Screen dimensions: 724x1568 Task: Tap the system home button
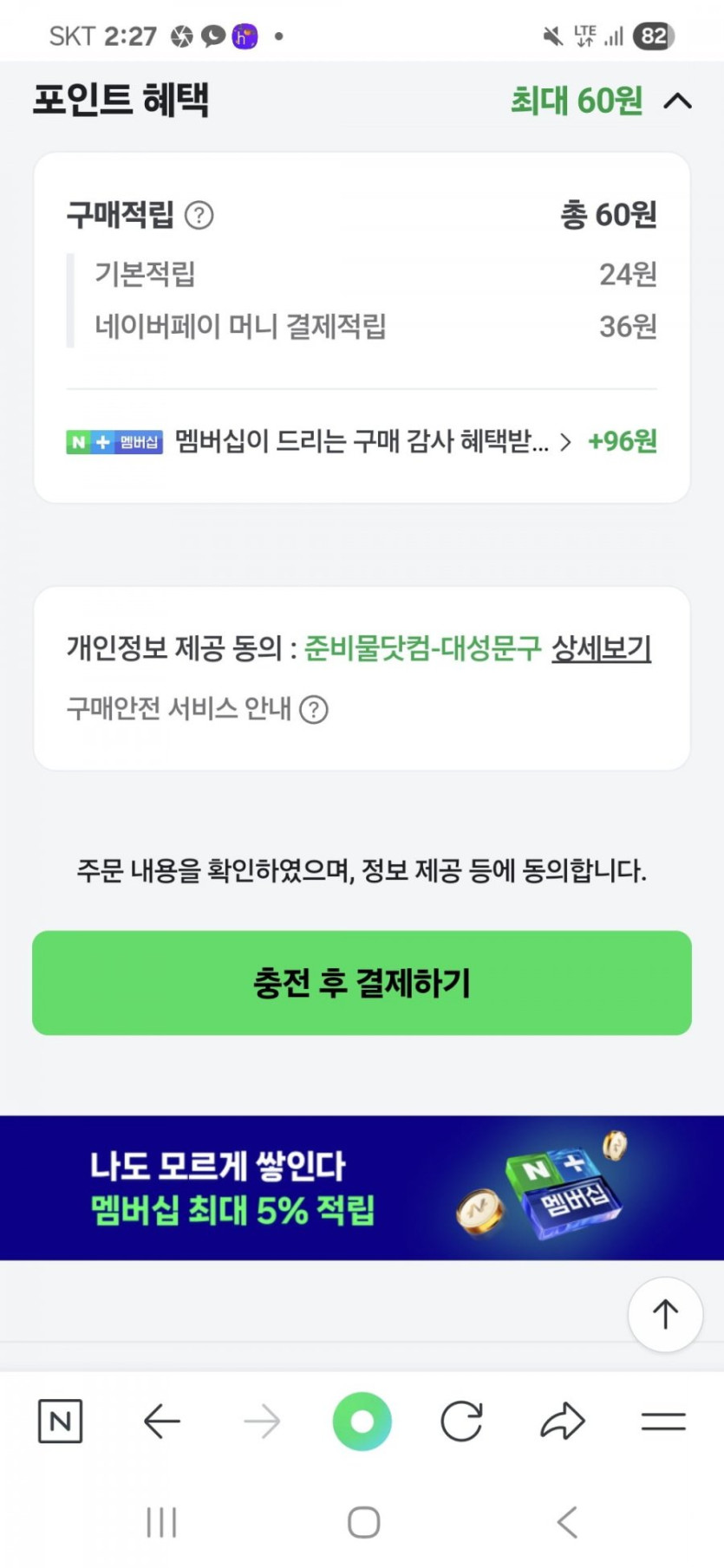pyautogui.click(x=363, y=1522)
